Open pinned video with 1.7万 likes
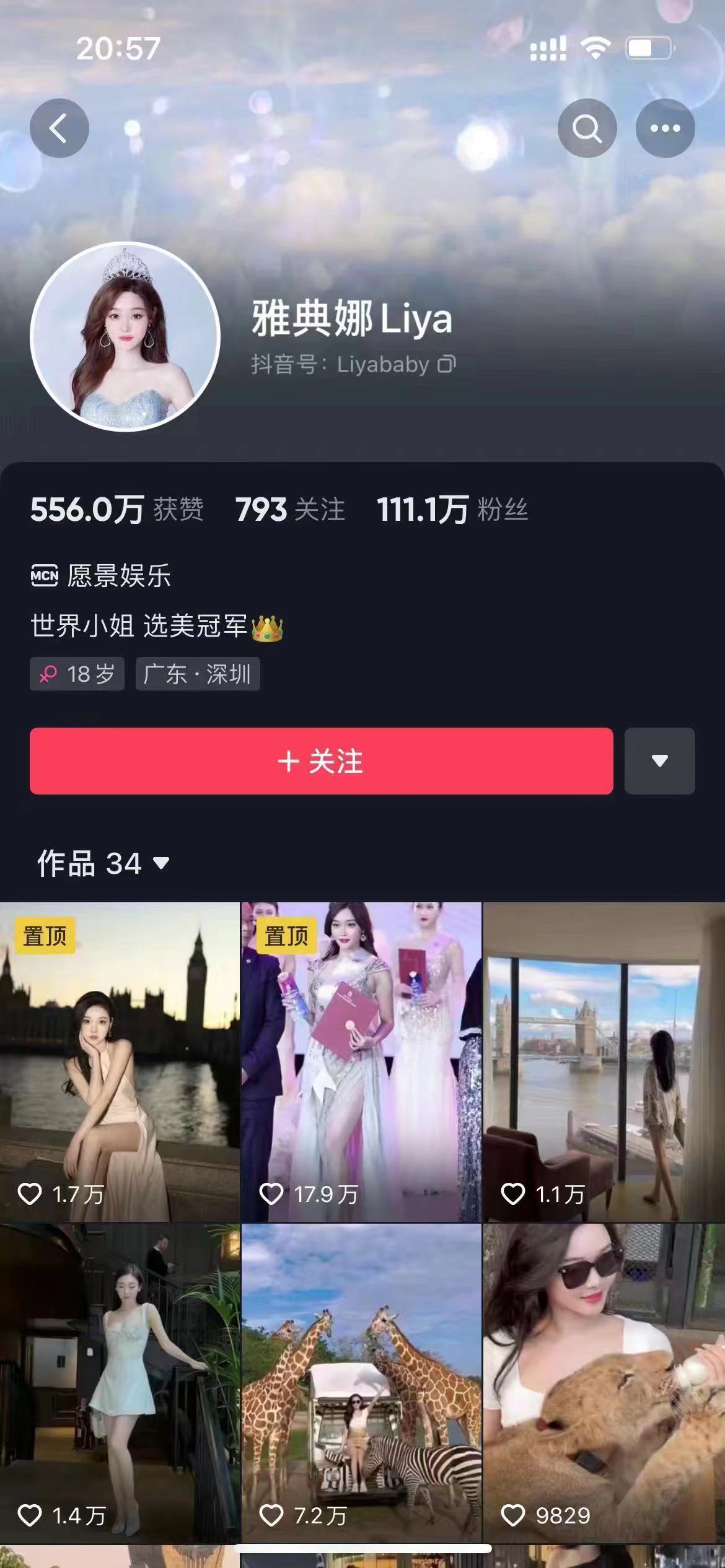The height and width of the screenshot is (1568, 725). click(x=120, y=1061)
